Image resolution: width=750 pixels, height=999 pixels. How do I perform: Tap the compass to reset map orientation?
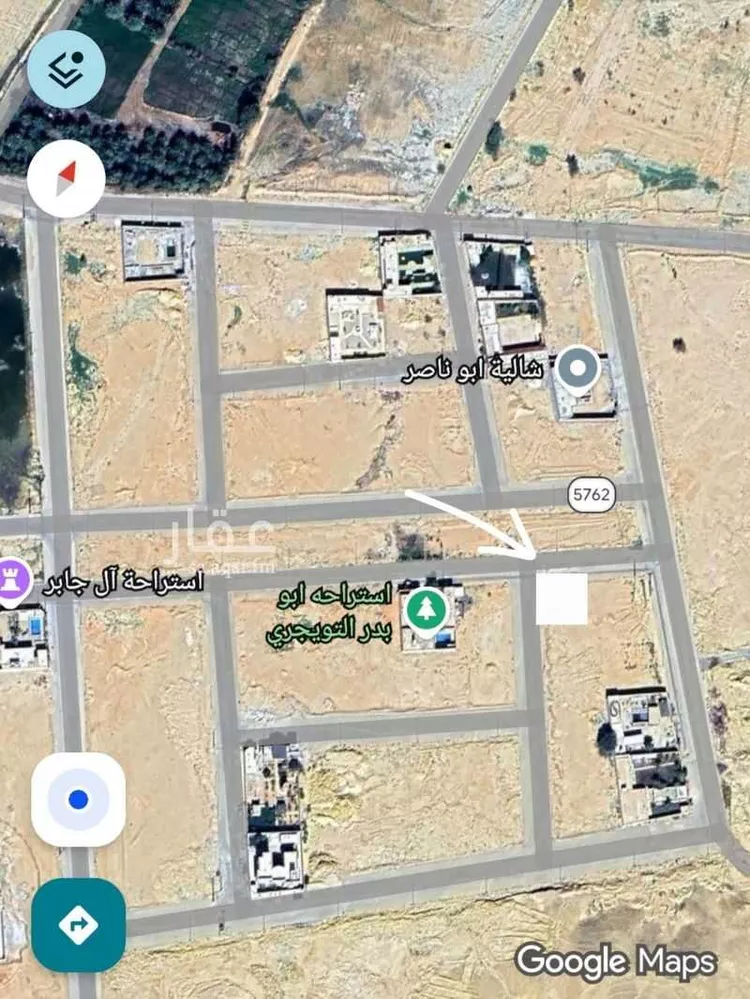point(67,177)
